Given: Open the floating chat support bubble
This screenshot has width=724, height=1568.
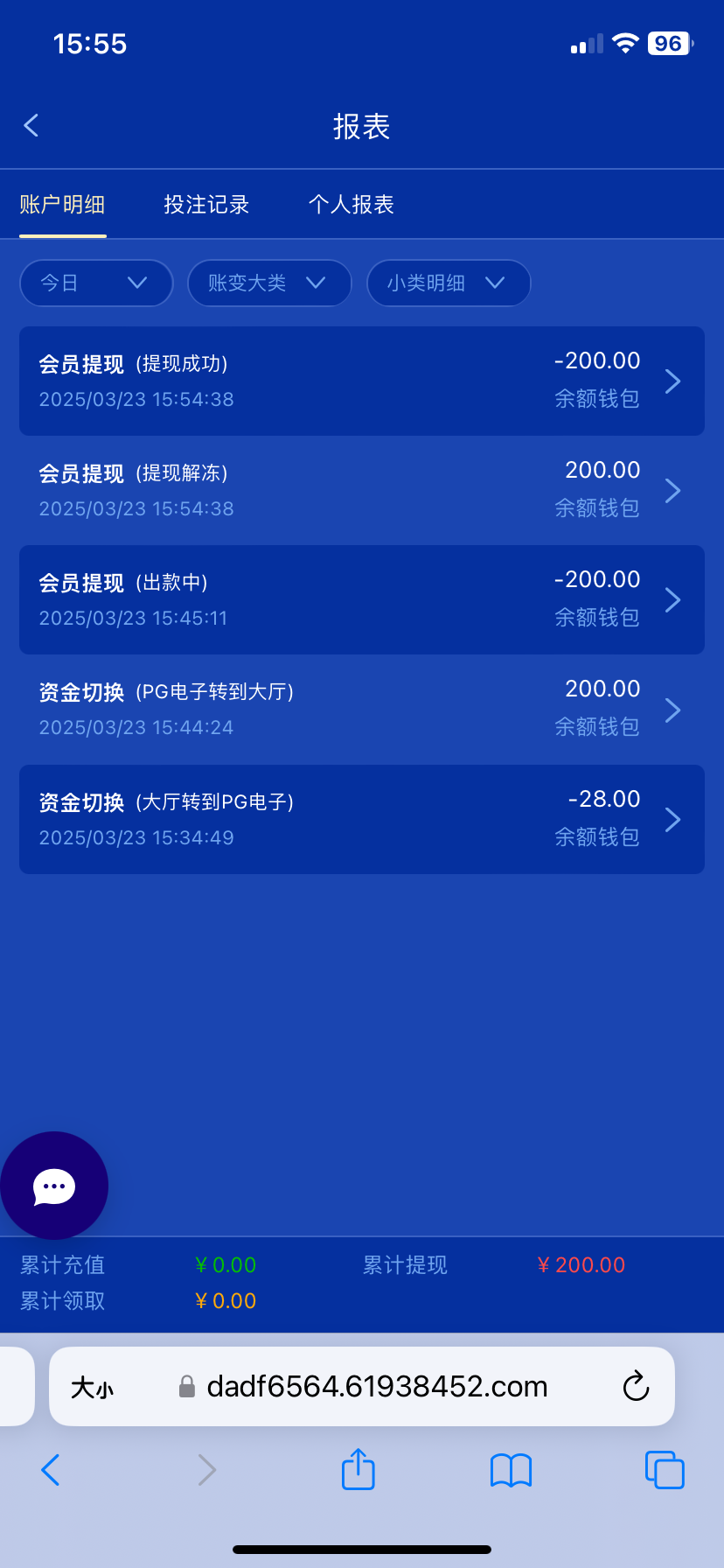Looking at the screenshot, I should click(54, 1186).
